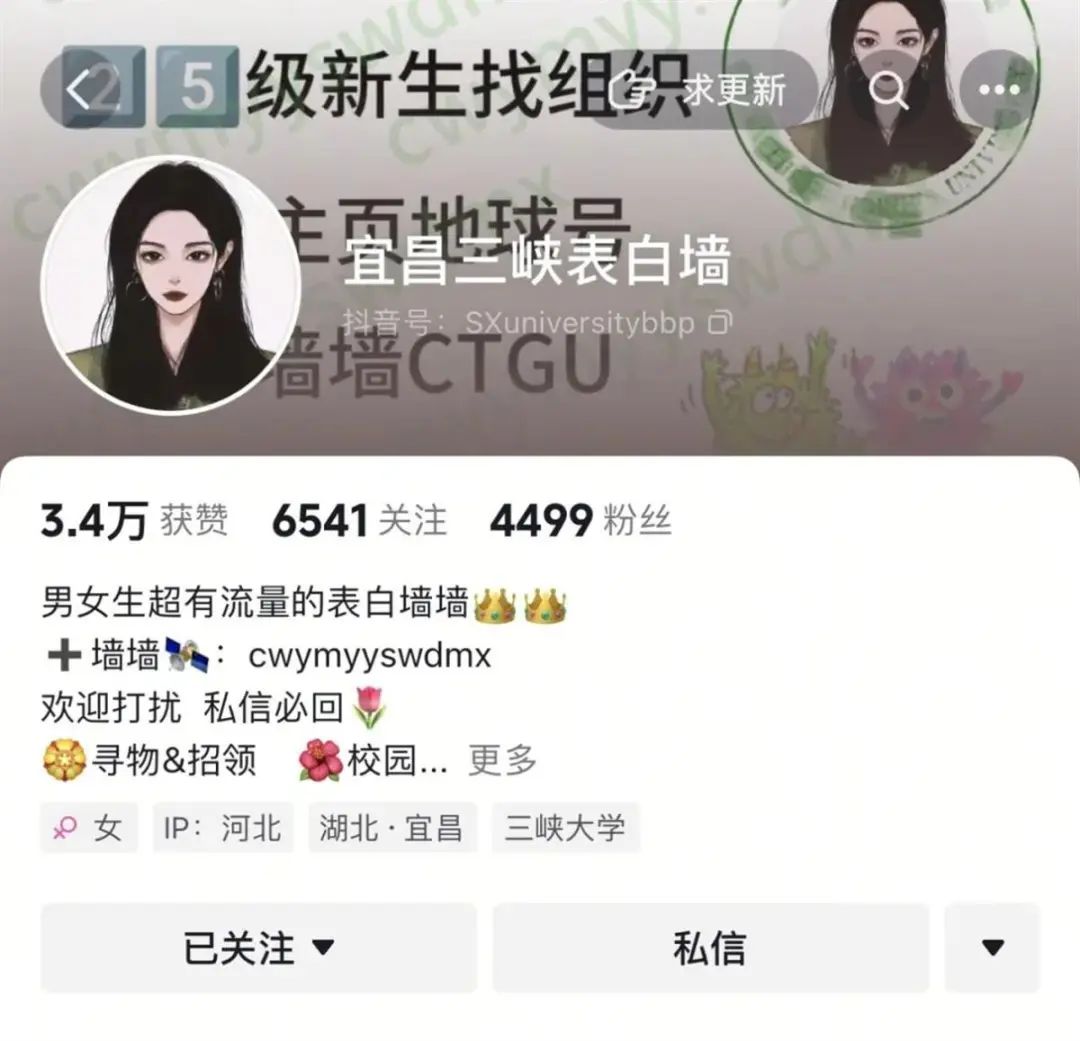View the 3.4万 获赞 likes count
The height and width of the screenshot is (1041, 1080).
coord(134,521)
